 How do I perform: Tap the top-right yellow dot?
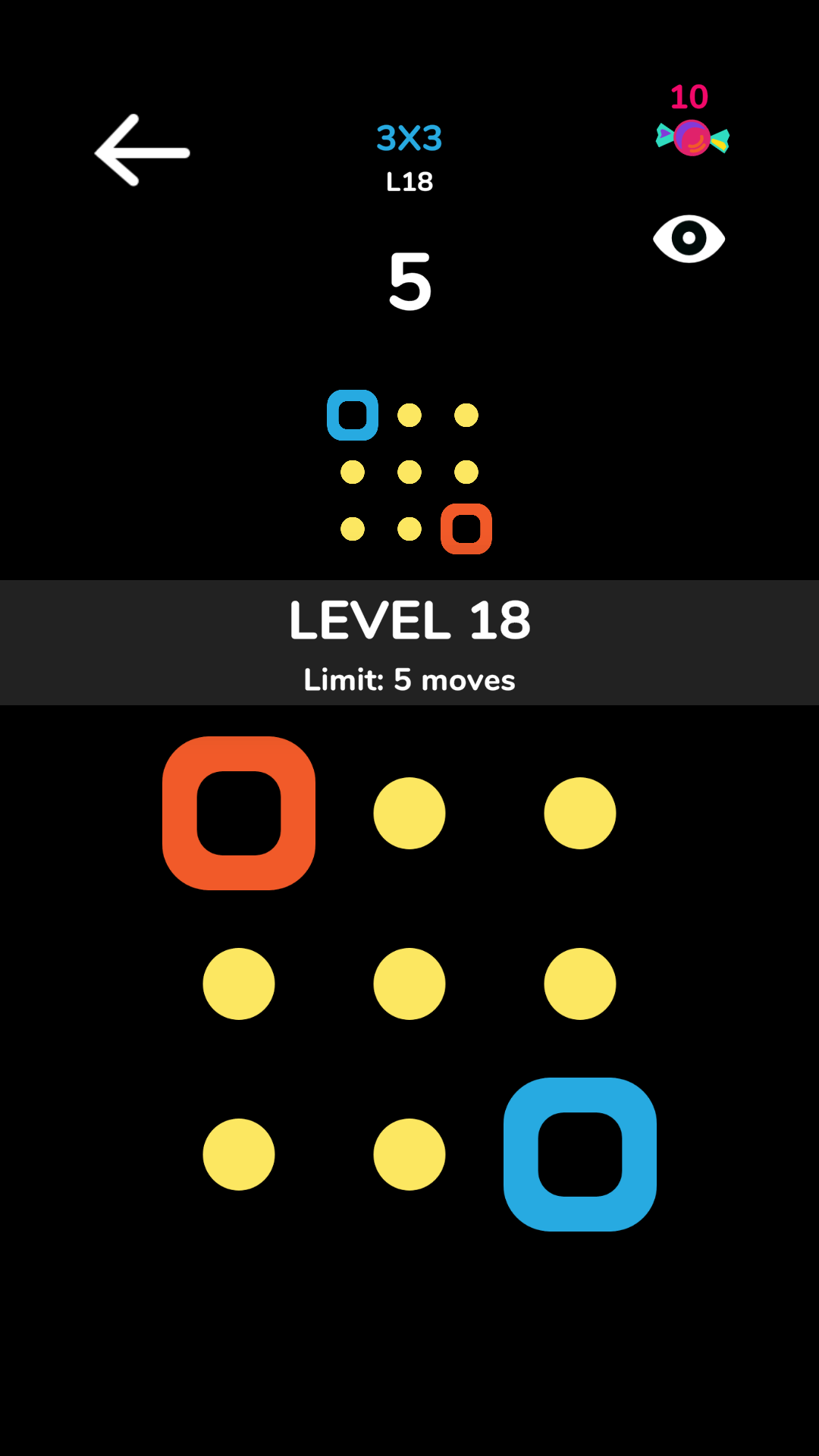click(580, 811)
